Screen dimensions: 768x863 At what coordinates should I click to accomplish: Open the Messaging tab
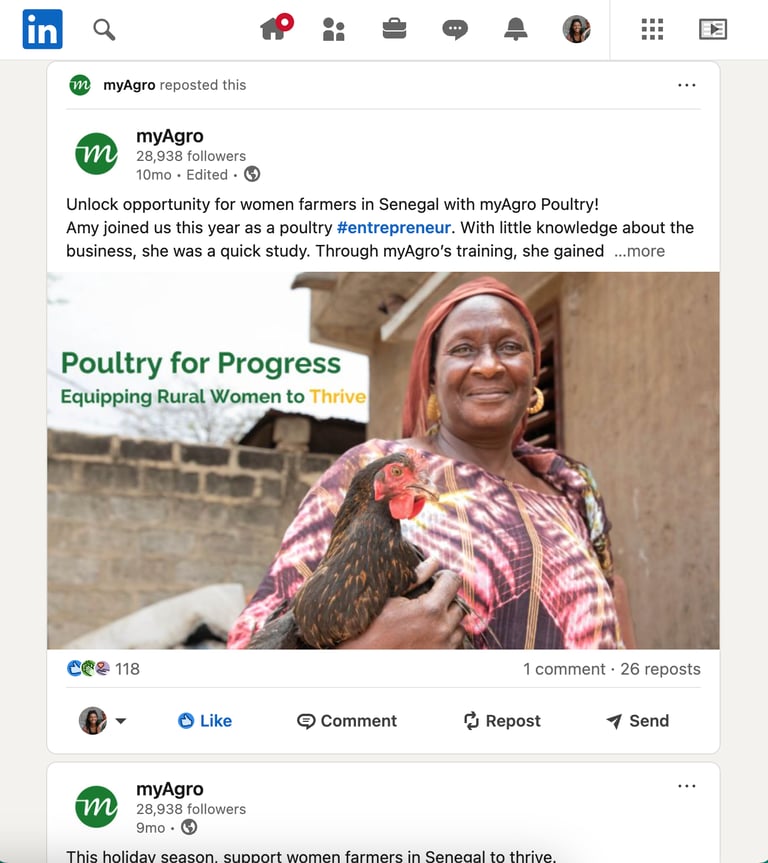pos(455,30)
